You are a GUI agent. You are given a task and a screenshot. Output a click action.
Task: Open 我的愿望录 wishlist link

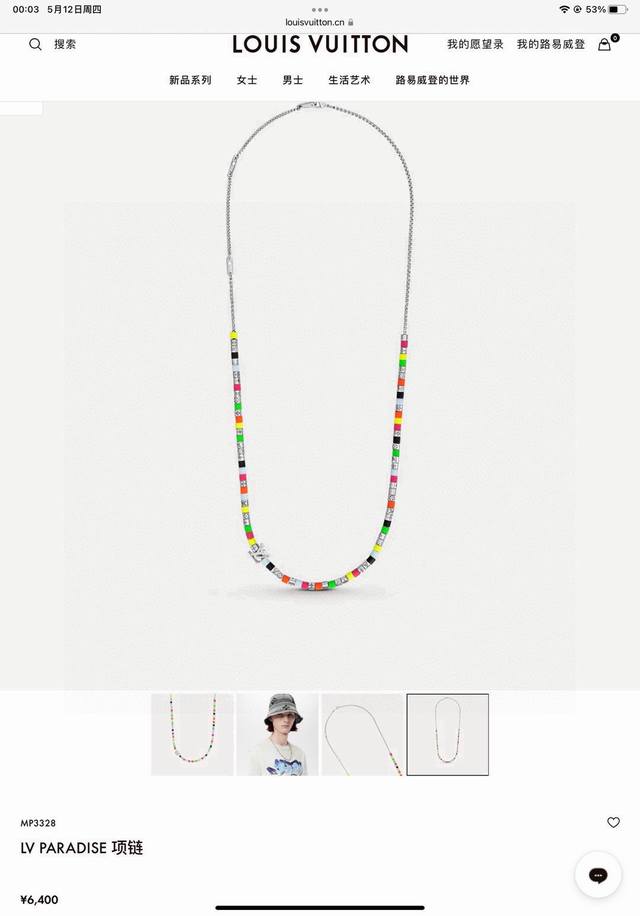pyautogui.click(x=475, y=44)
